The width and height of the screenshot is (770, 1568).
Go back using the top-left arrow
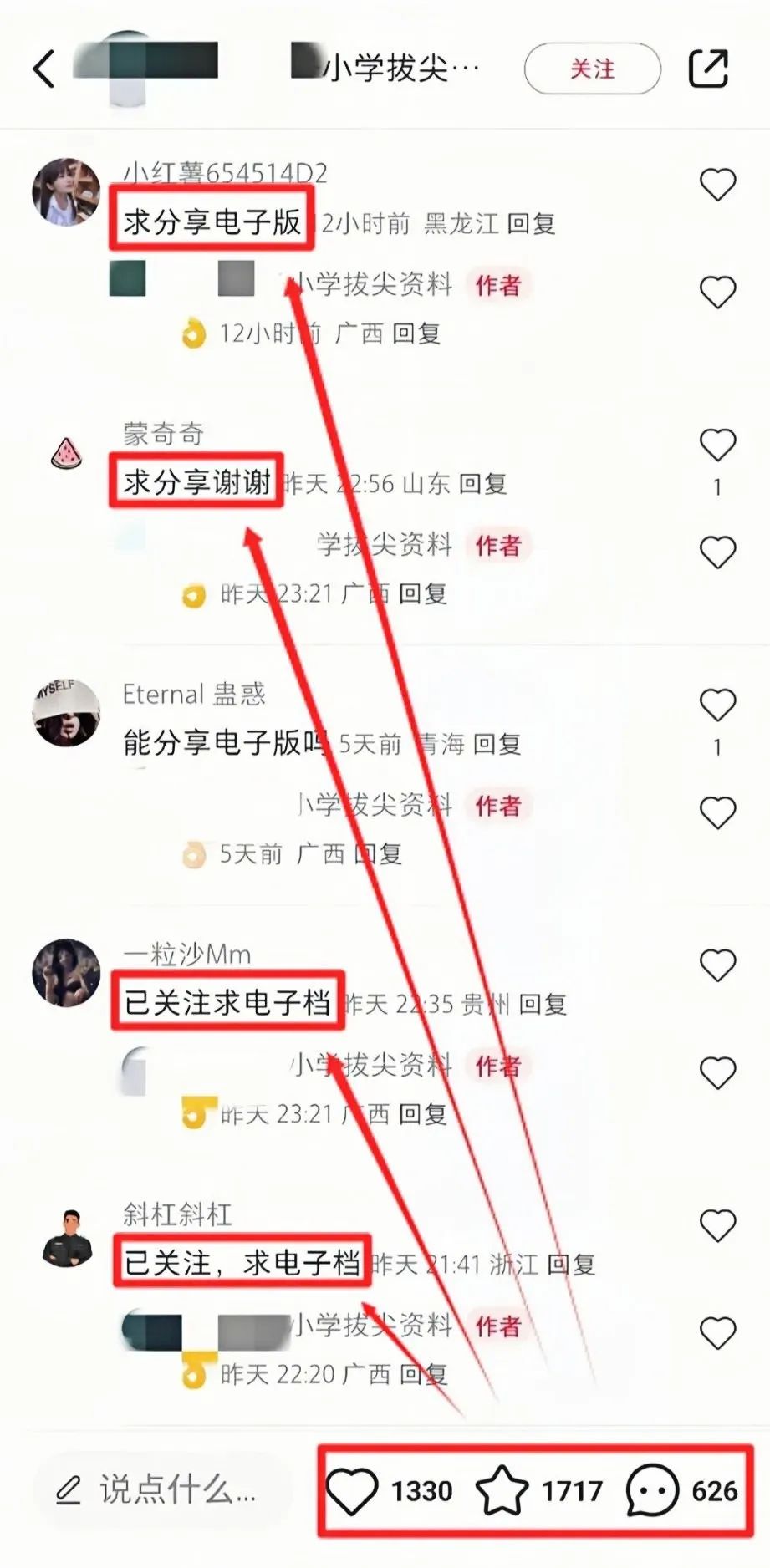point(44,69)
